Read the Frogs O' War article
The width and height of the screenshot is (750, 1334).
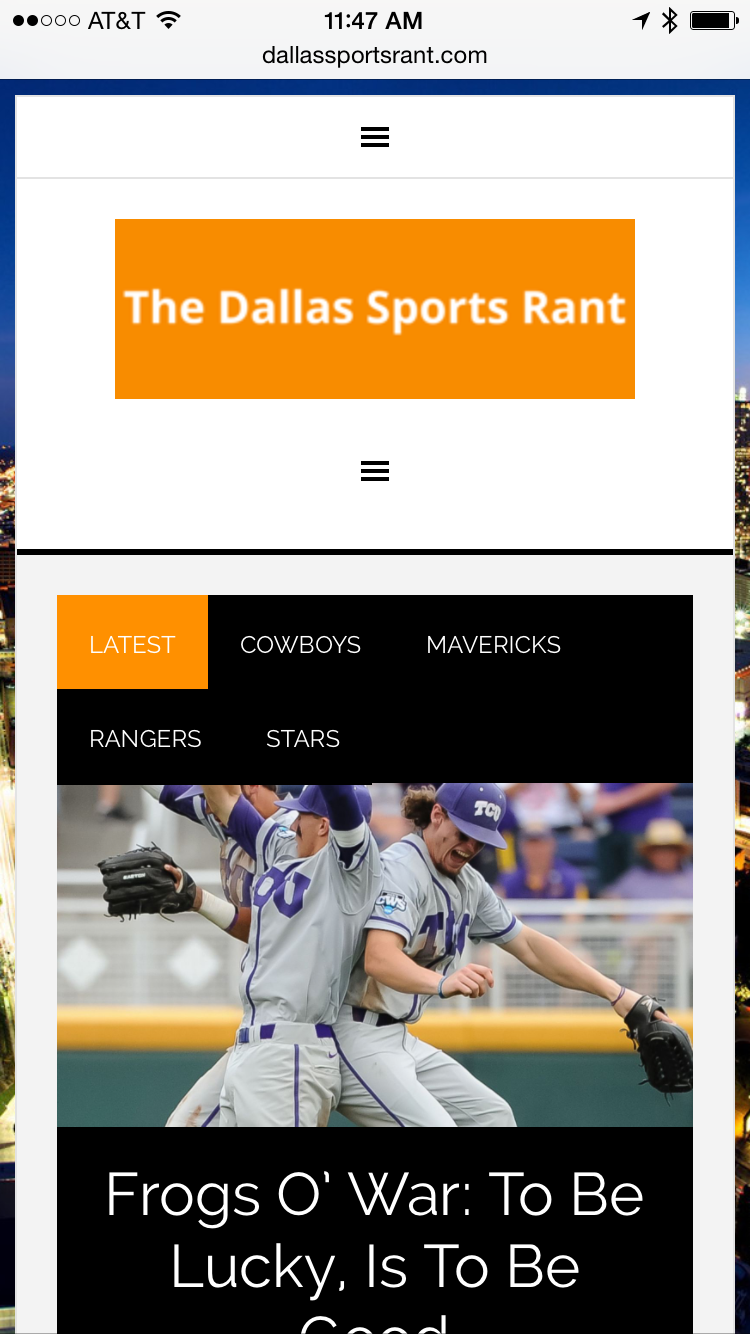coord(375,1230)
